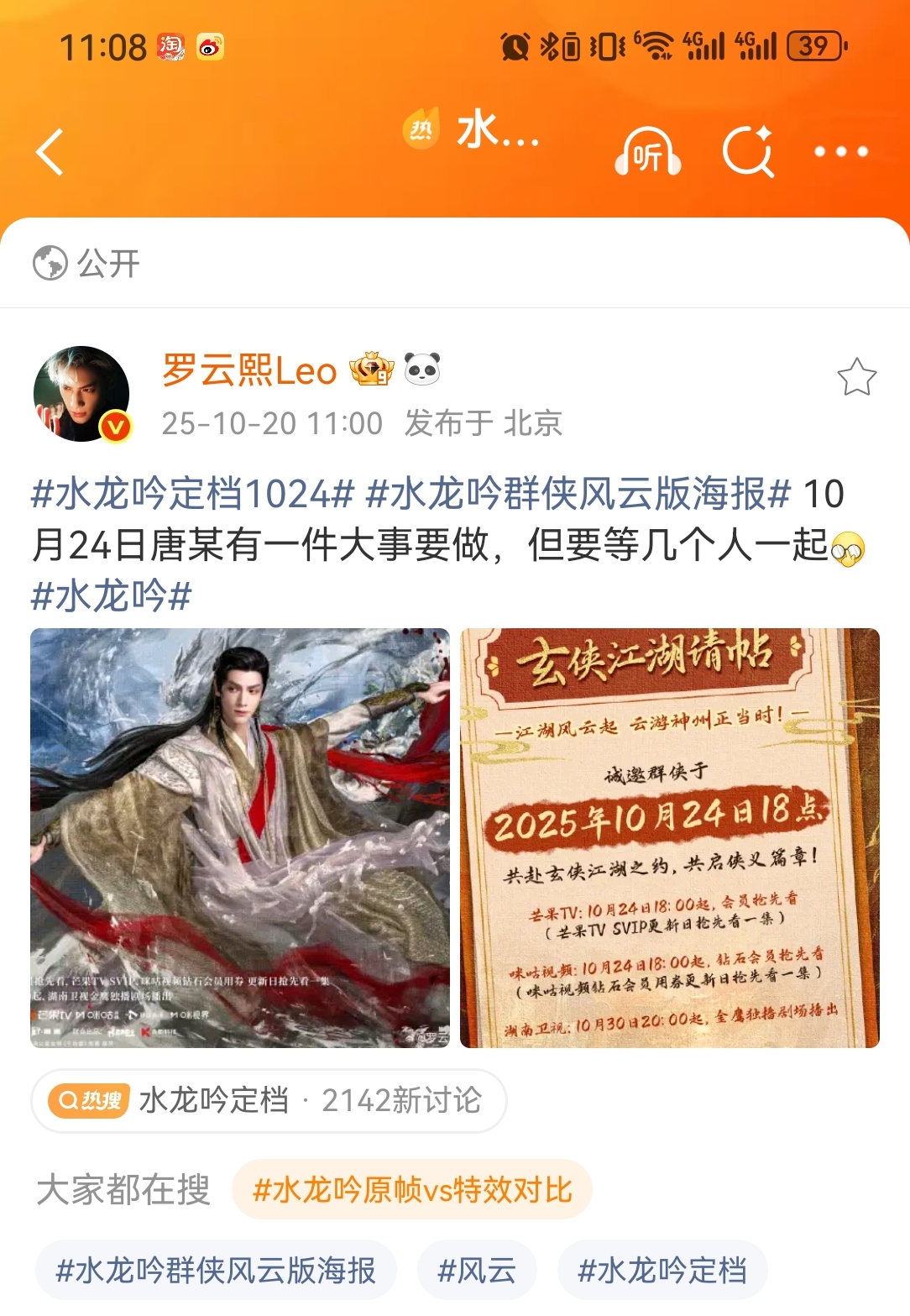
Task: Open the 罗云熙Leo username link
Action: click(249, 370)
